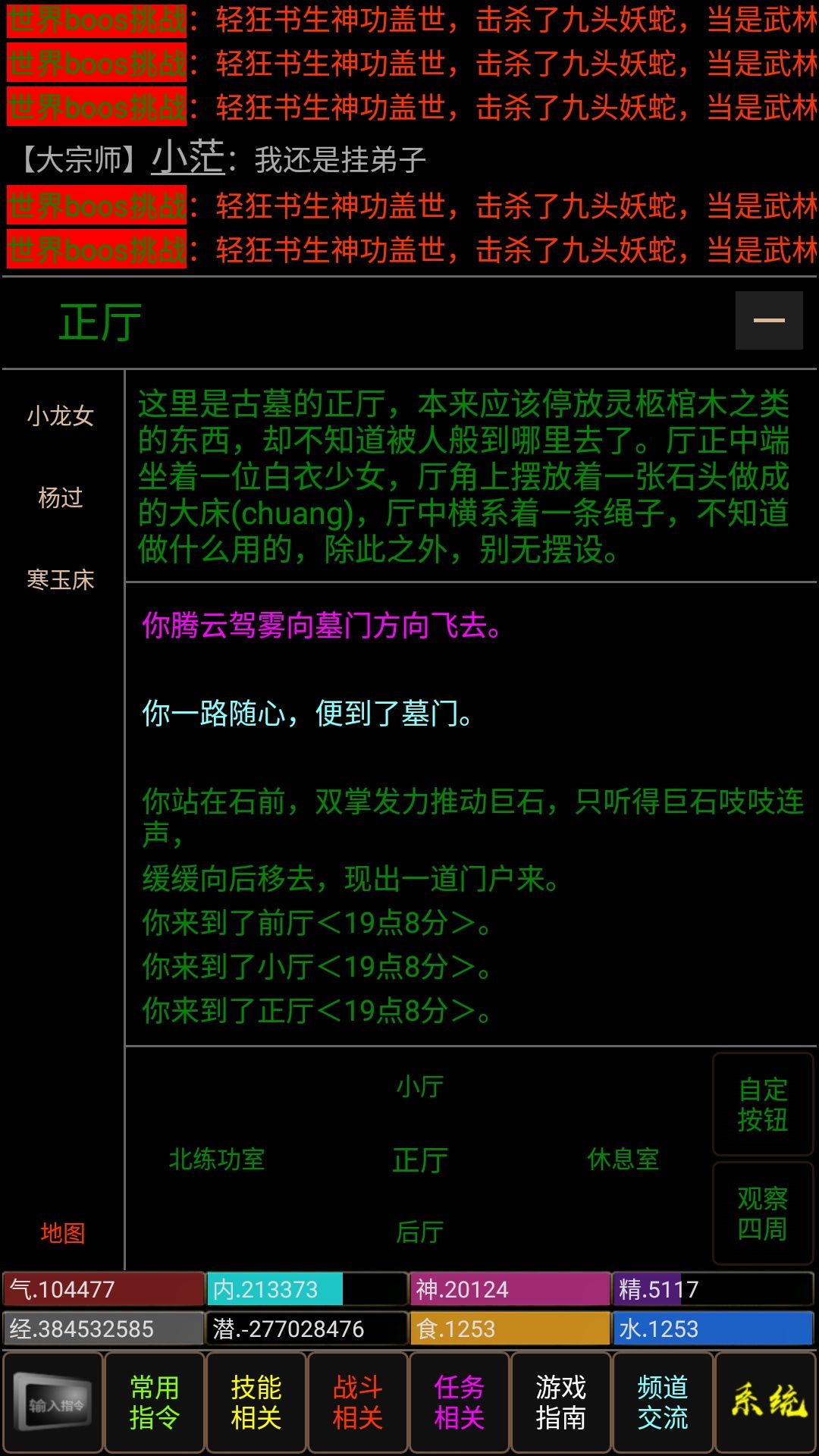Collapse the 正厅 room panel
Image resolution: width=819 pixels, height=1456 pixels.
(768, 322)
